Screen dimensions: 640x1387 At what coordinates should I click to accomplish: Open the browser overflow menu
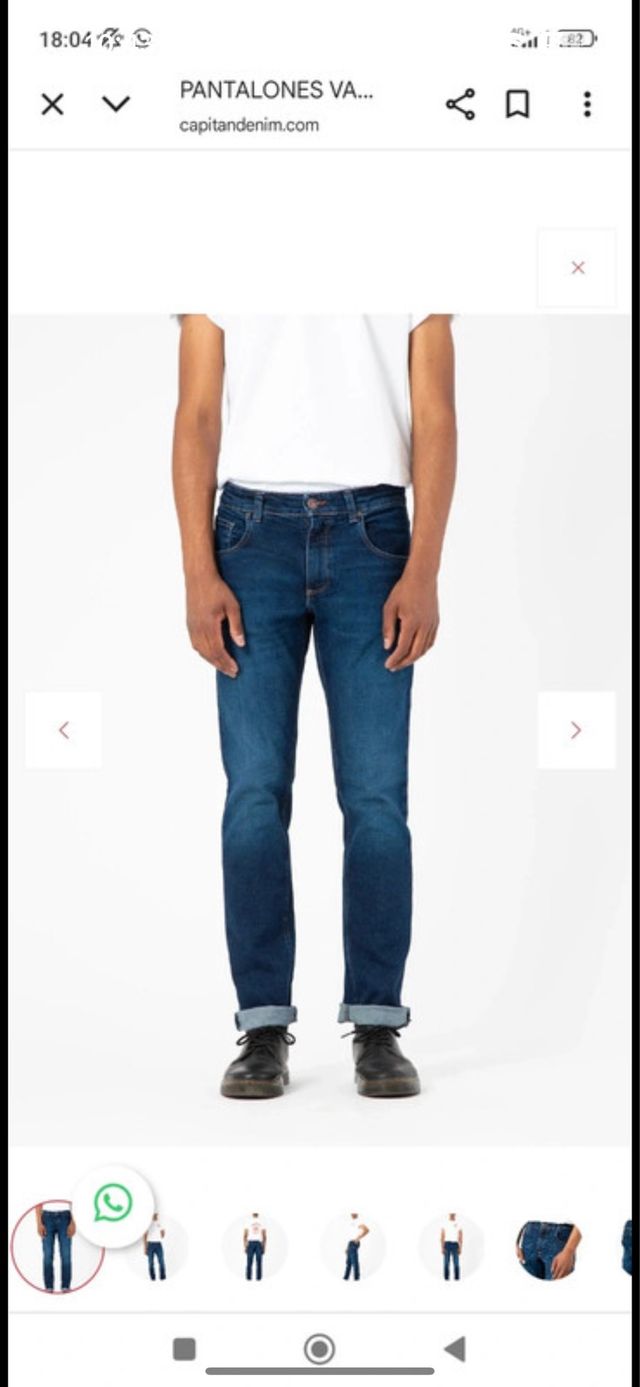coord(587,104)
